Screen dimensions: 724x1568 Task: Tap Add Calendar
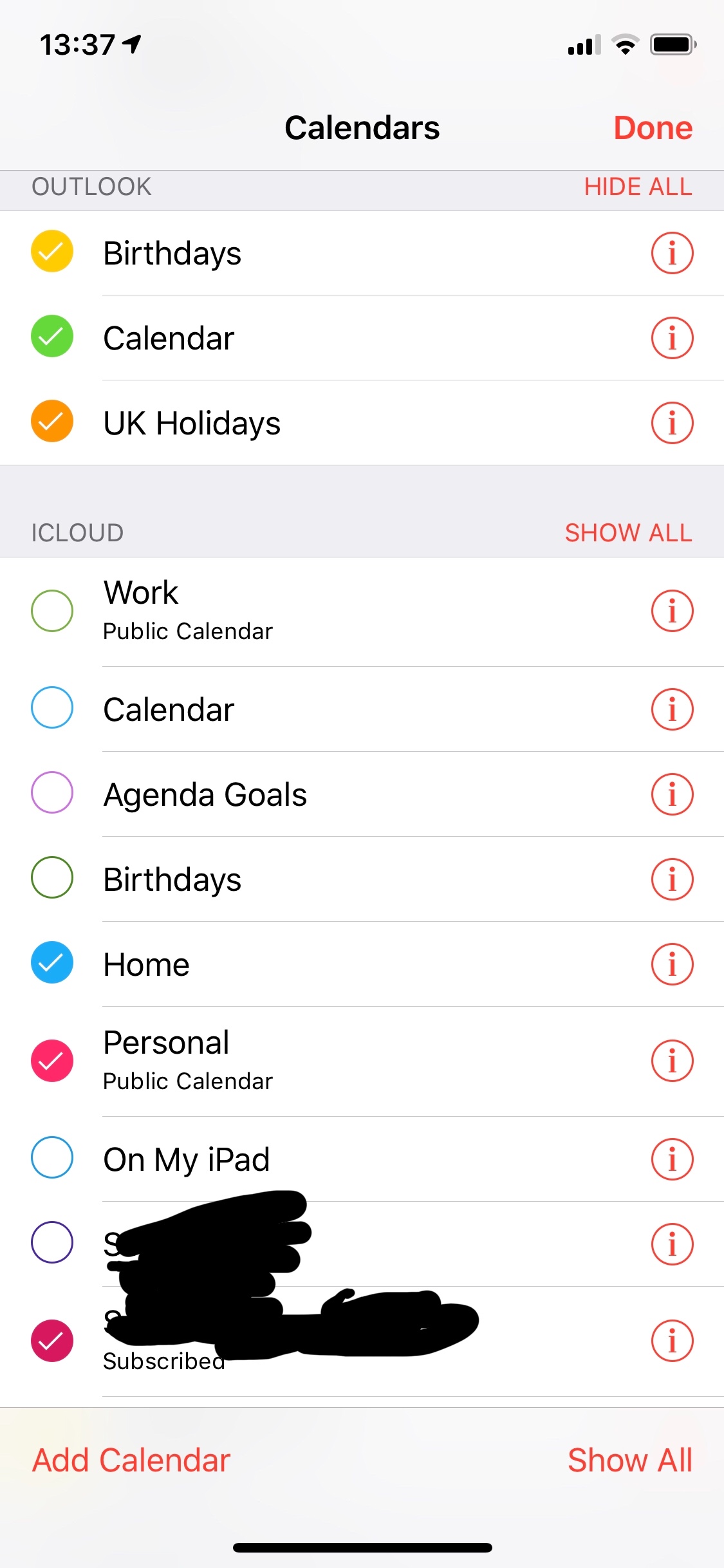click(x=131, y=1460)
